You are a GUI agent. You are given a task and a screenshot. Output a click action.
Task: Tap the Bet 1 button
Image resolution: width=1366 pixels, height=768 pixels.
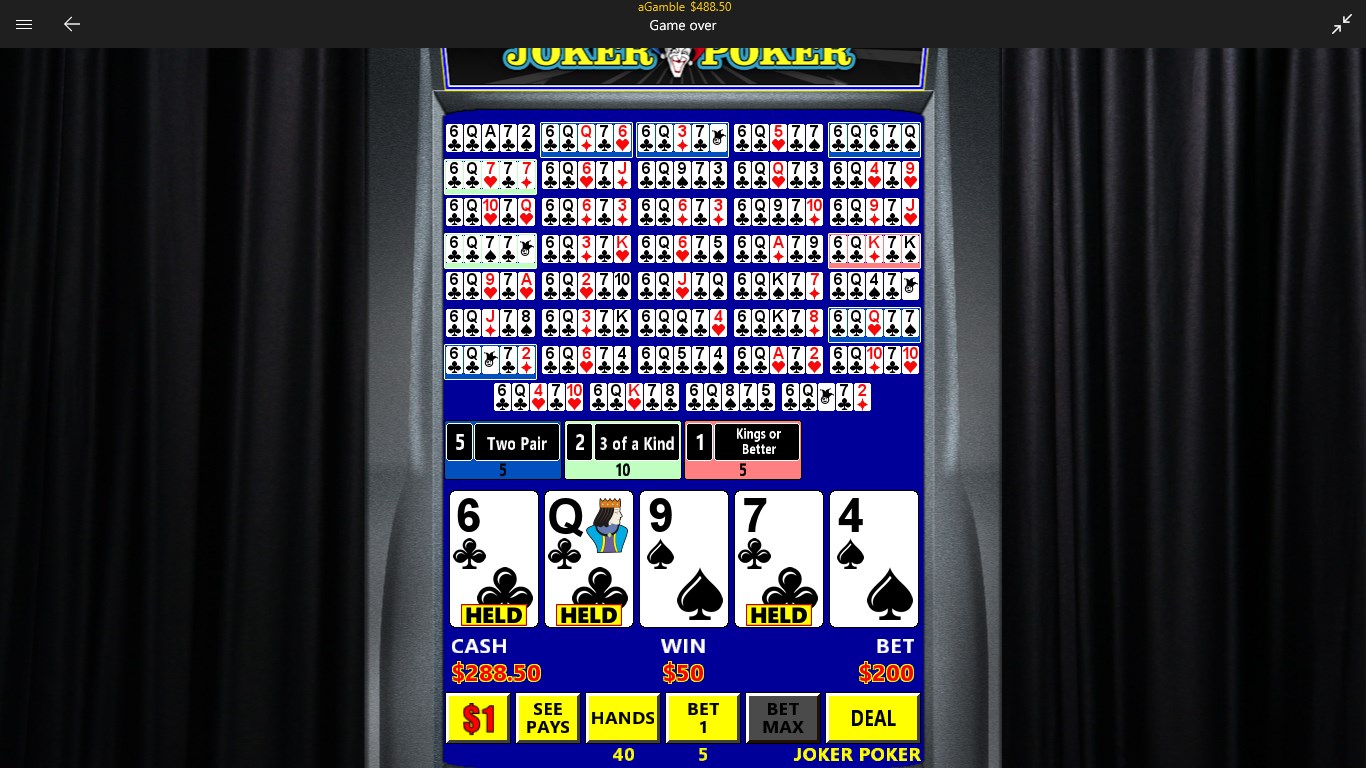[702, 718]
